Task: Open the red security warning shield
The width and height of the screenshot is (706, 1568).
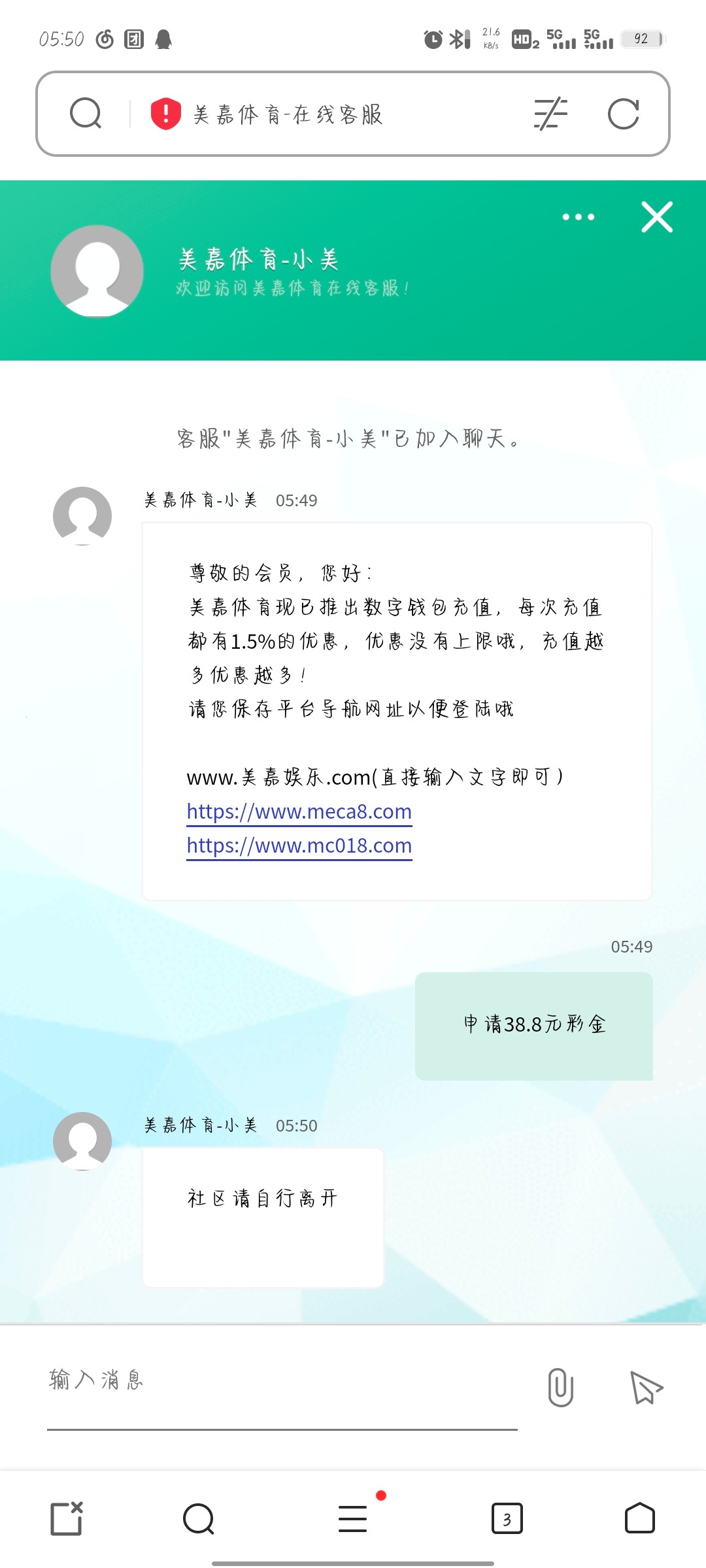Action: (165, 114)
